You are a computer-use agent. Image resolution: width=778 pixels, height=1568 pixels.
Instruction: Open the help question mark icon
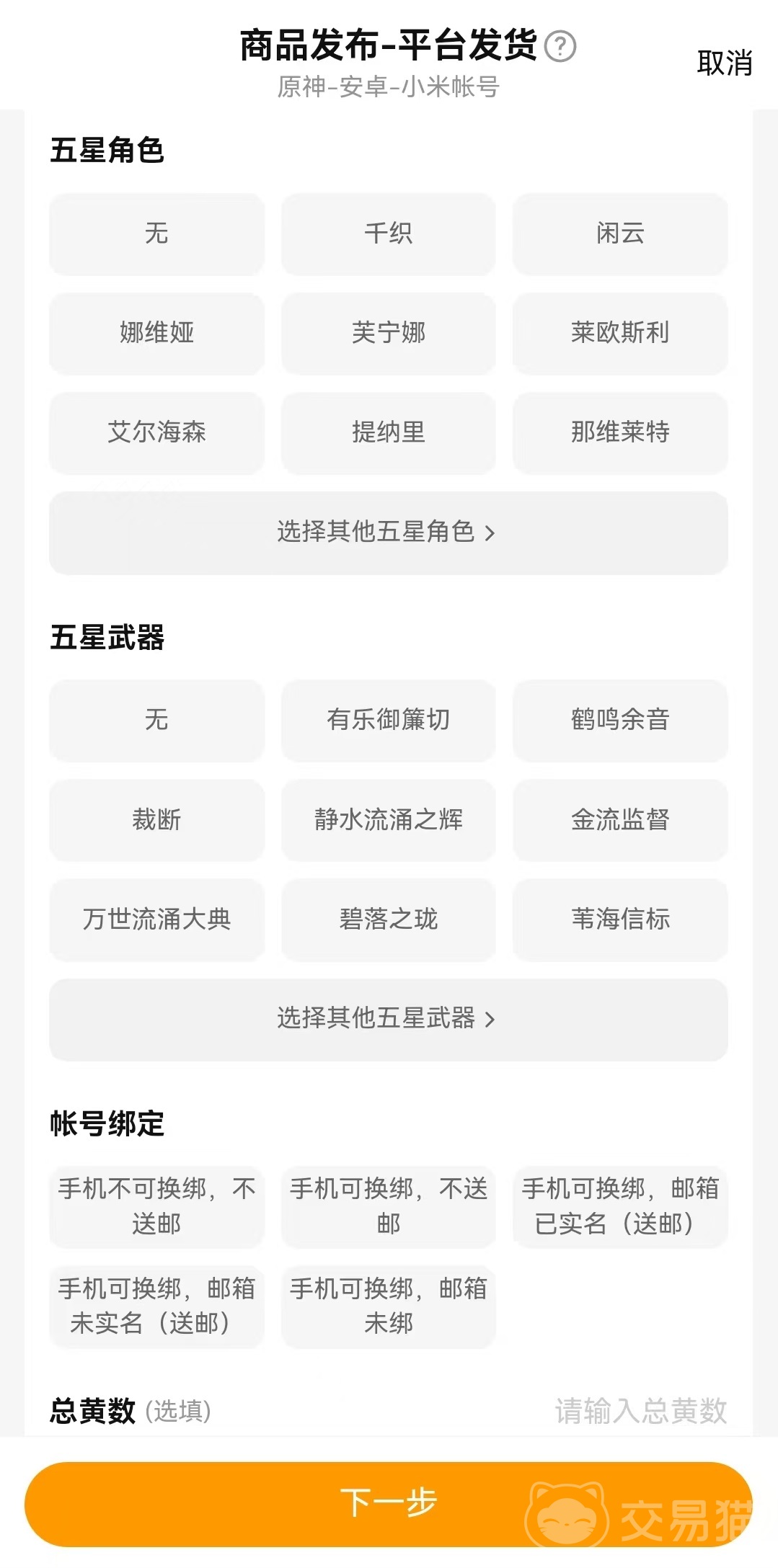click(560, 47)
